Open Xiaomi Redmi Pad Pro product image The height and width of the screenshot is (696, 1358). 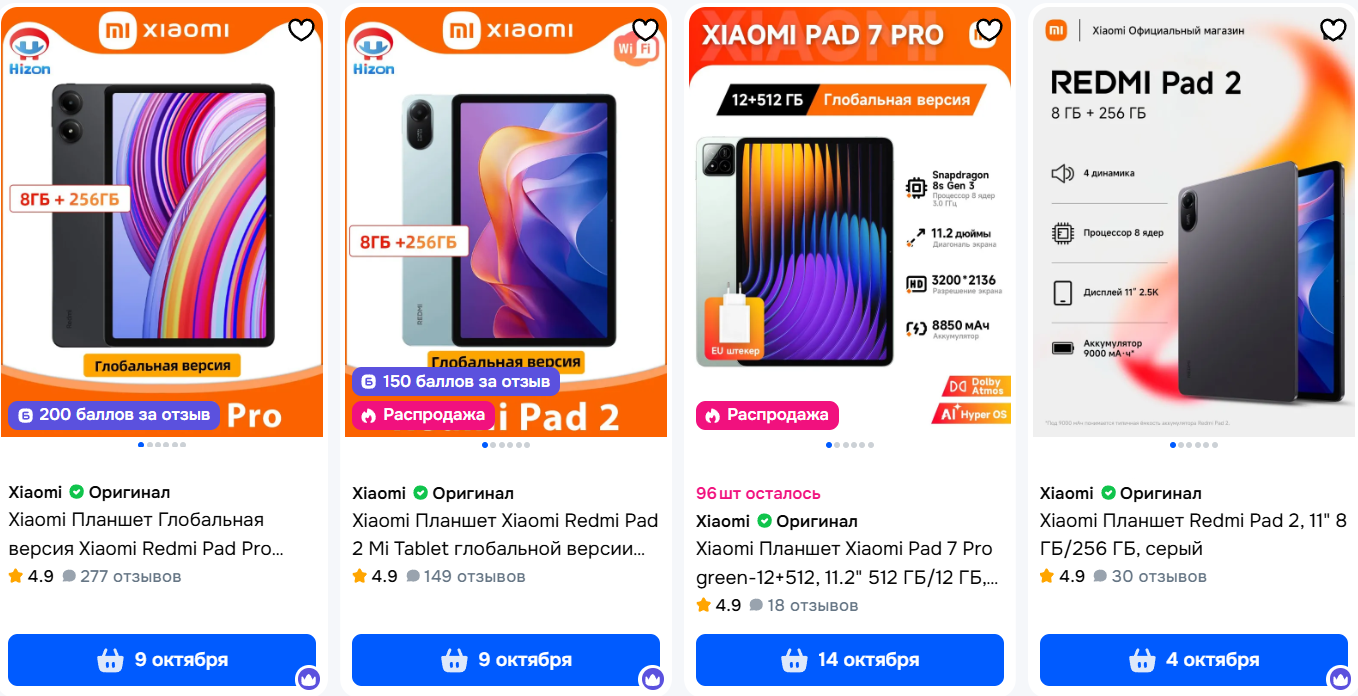point(162,220)
